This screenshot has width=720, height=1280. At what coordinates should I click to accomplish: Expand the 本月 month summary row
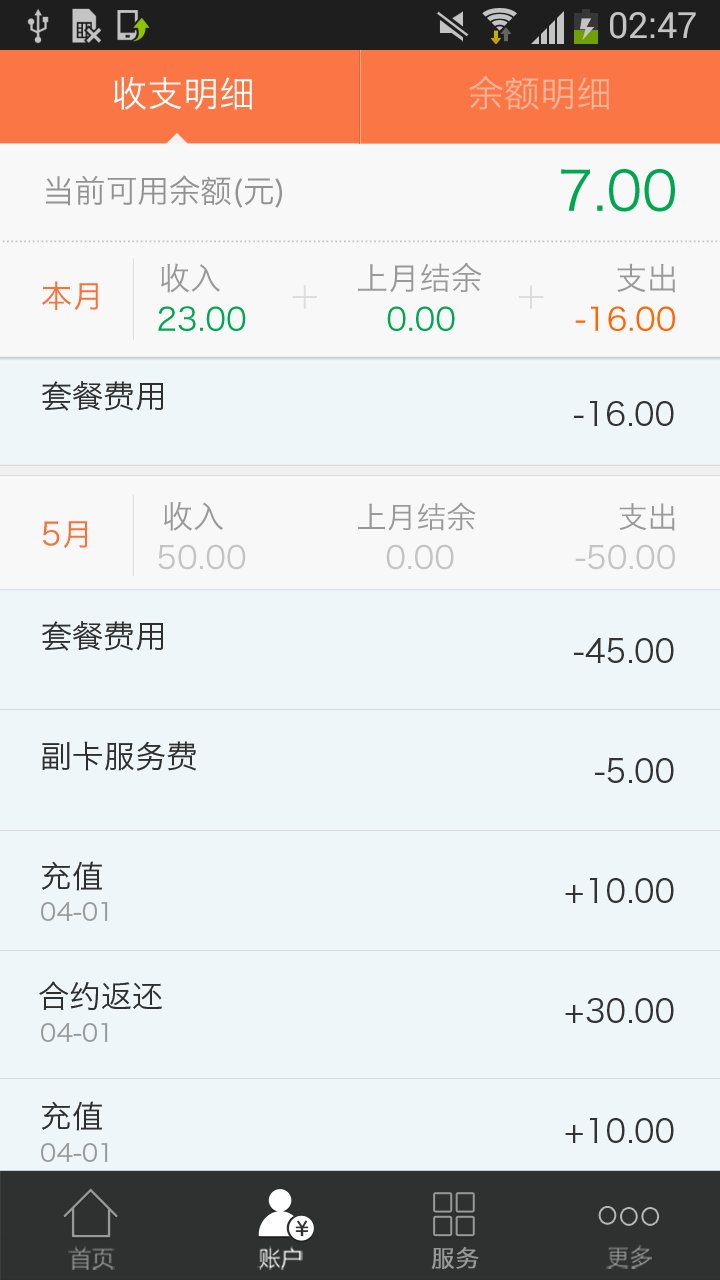(x=360, y=297)
